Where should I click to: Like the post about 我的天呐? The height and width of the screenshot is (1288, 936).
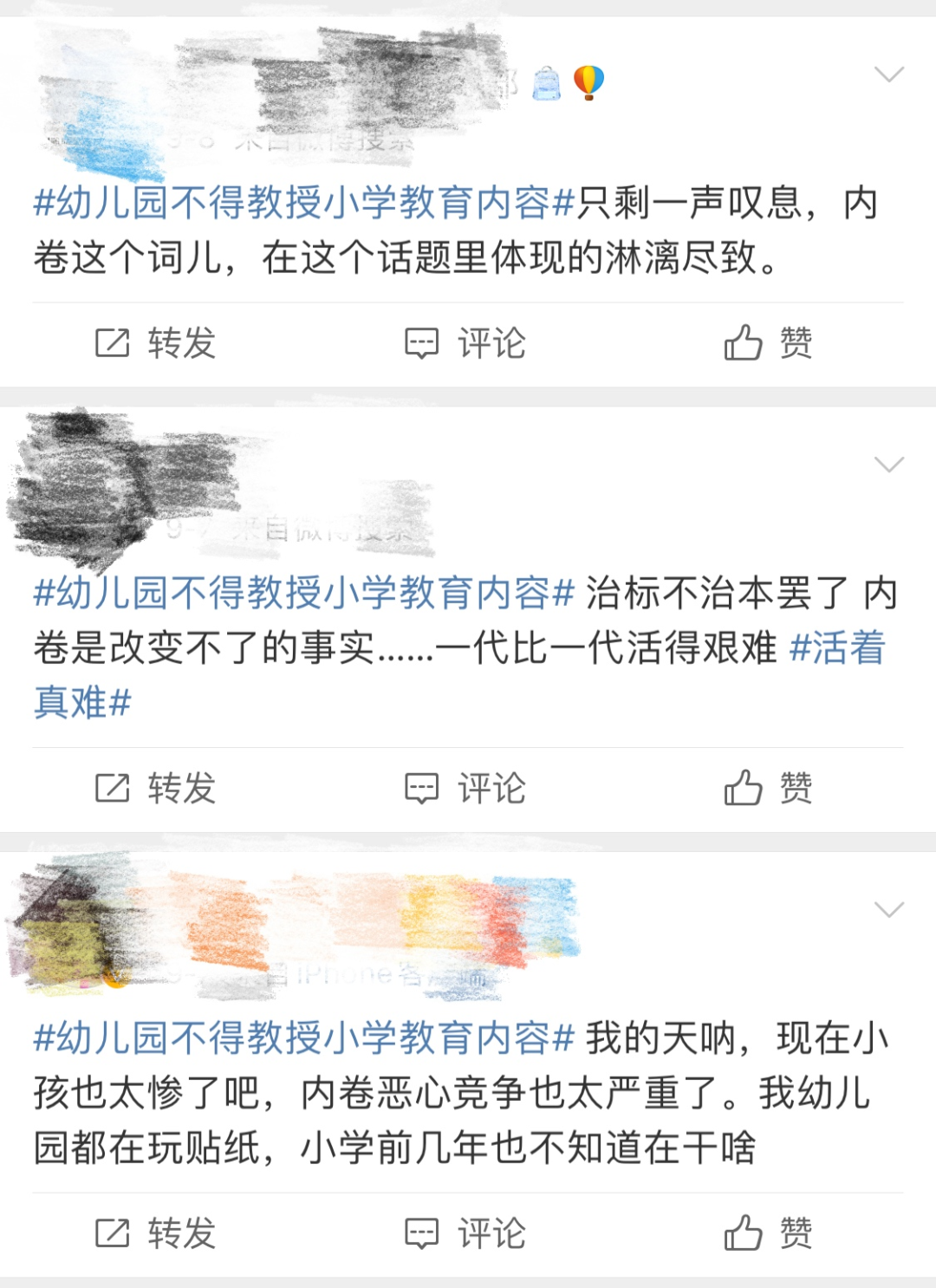point(768,1233)
